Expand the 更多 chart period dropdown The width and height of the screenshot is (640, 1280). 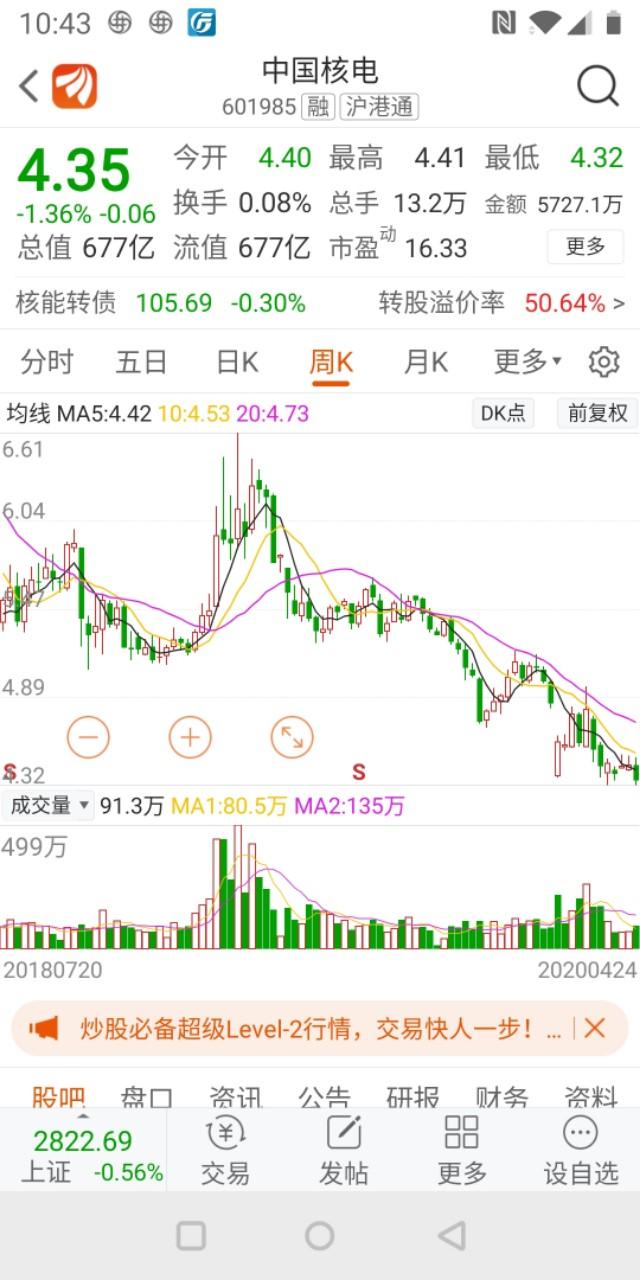pyautogui.click(x=527, y=362)
